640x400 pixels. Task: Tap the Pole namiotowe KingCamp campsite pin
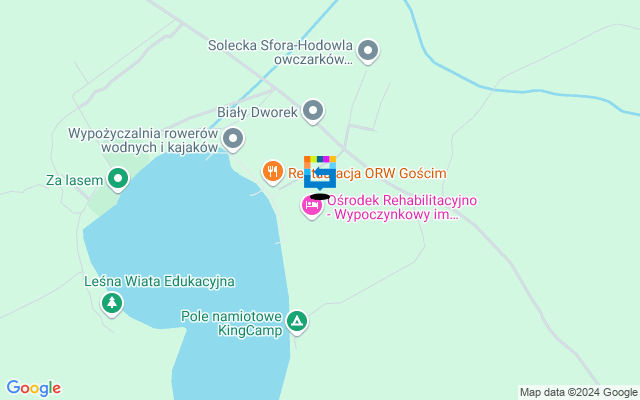[297, 321]
